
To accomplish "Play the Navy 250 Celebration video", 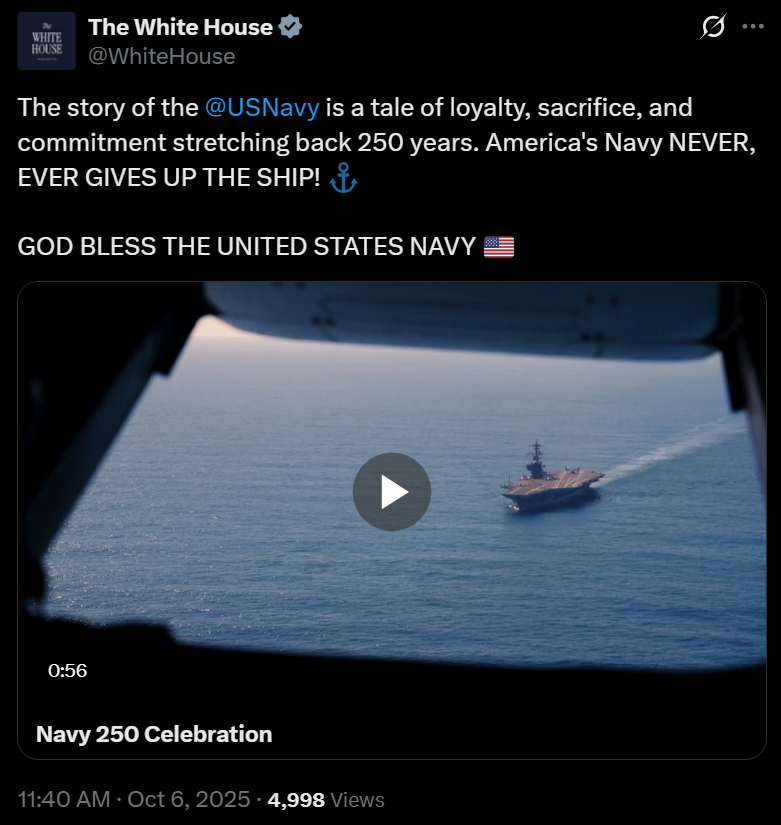I will coord(391,491).
